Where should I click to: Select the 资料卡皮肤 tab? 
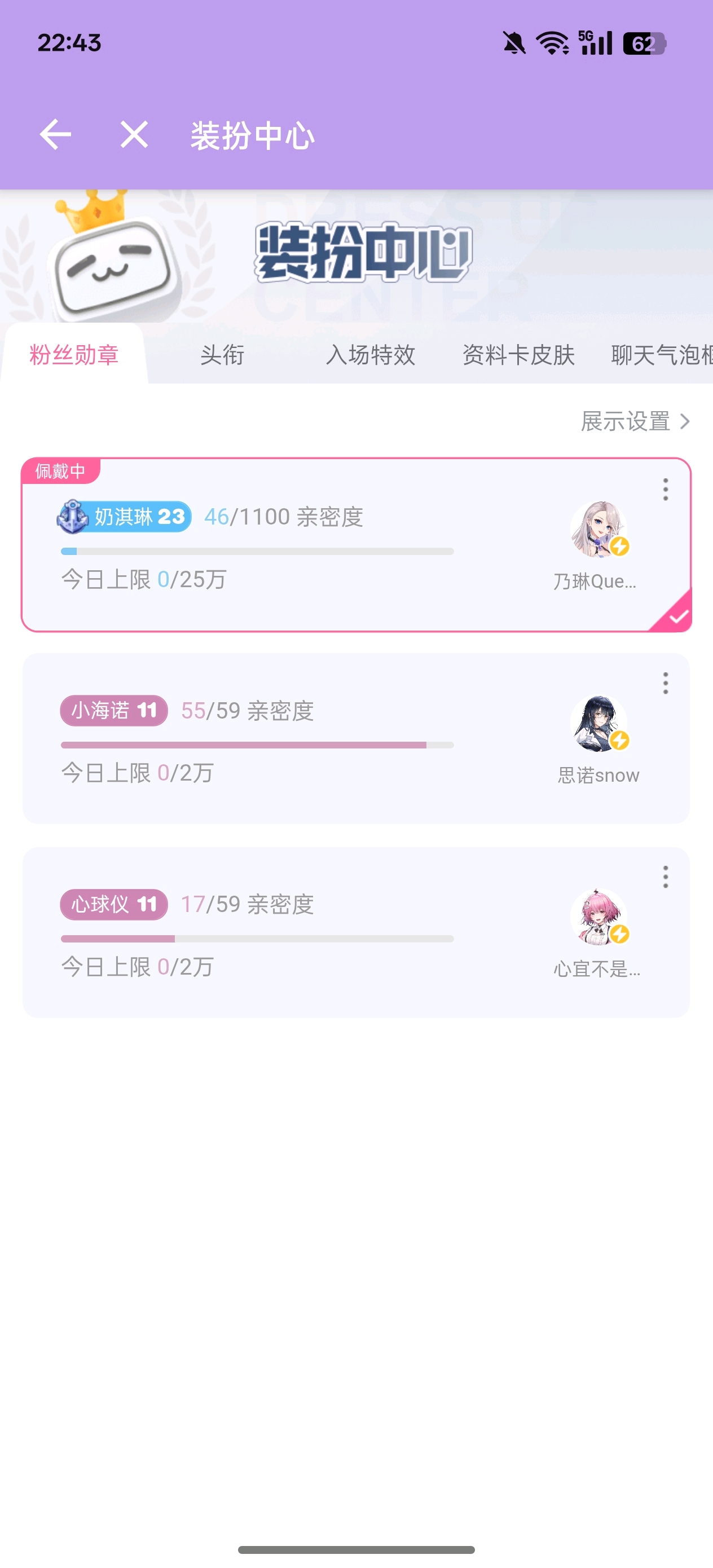(x=518, y=355)
